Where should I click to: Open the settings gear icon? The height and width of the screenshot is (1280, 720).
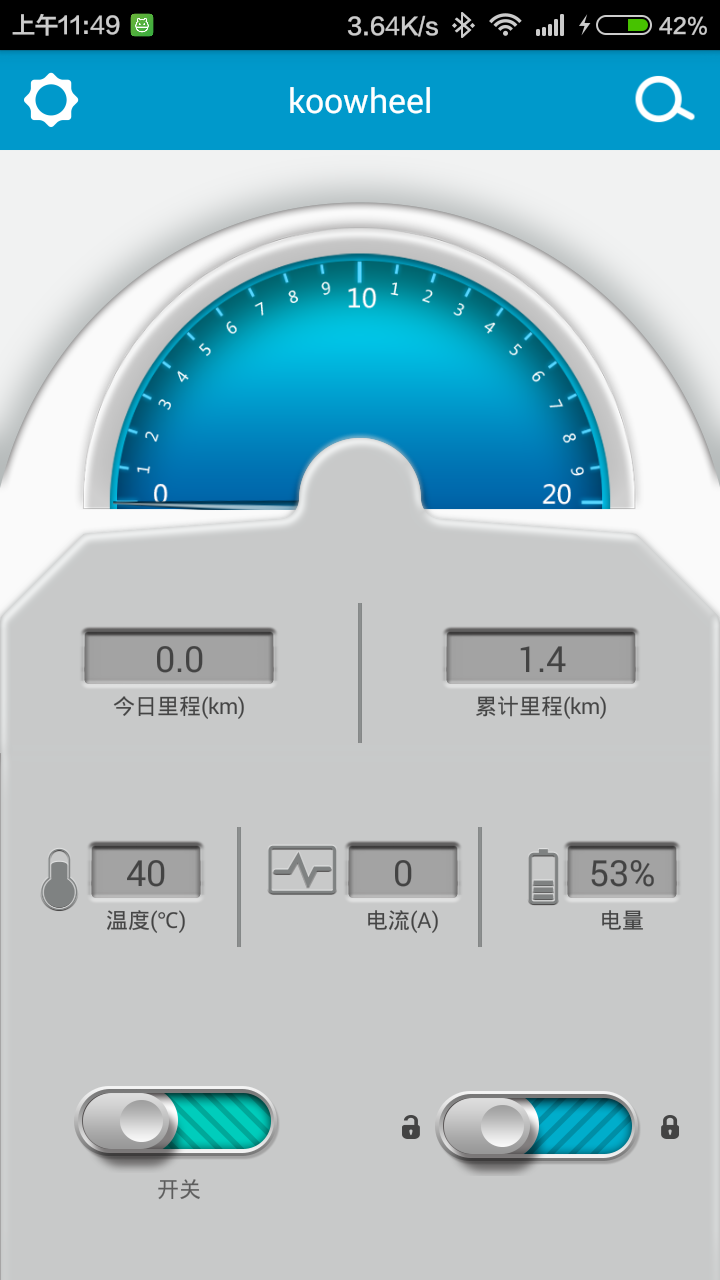click(51, 100)
